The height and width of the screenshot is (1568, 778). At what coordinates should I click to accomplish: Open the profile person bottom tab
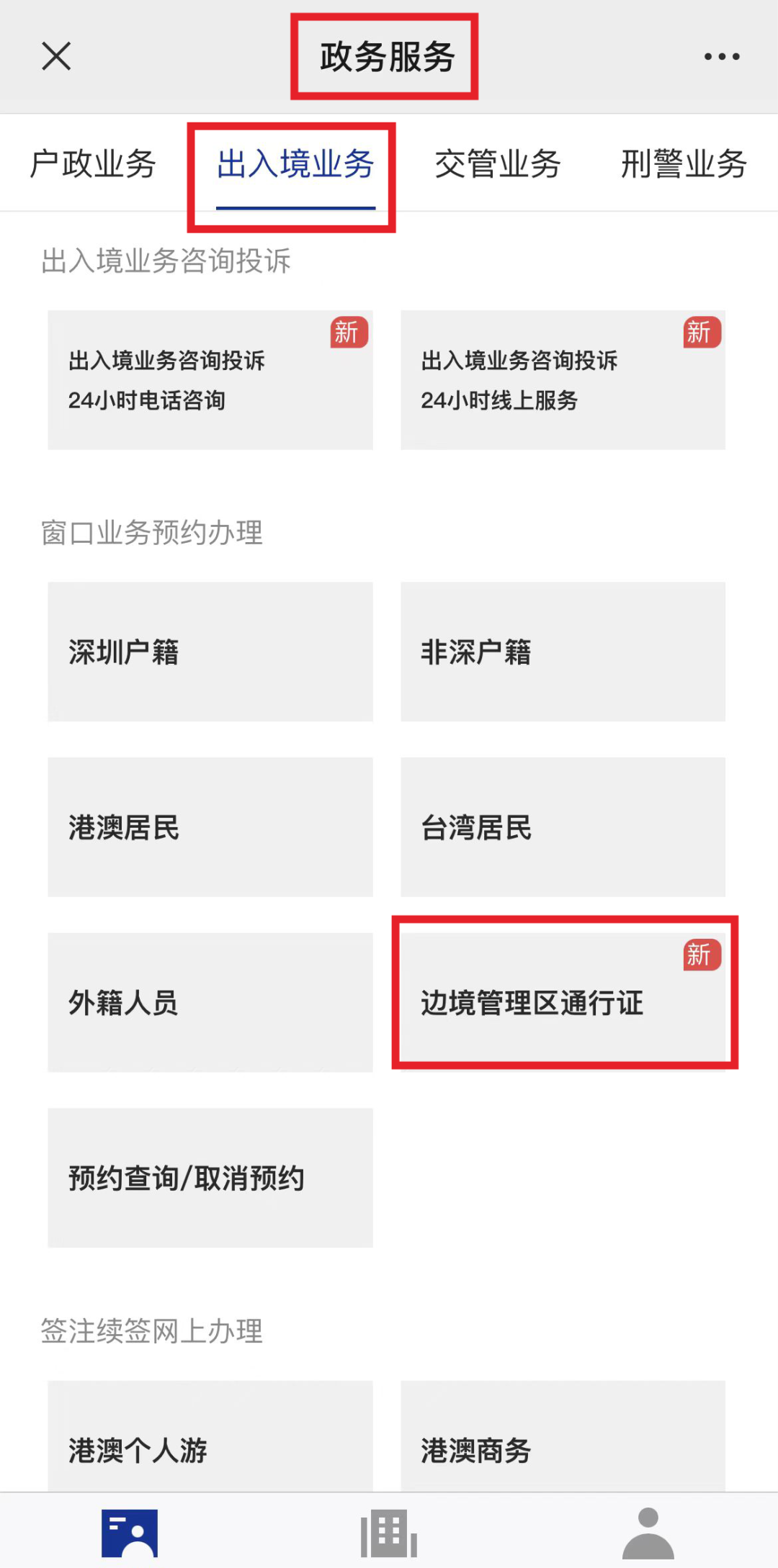coord(648,1532)
